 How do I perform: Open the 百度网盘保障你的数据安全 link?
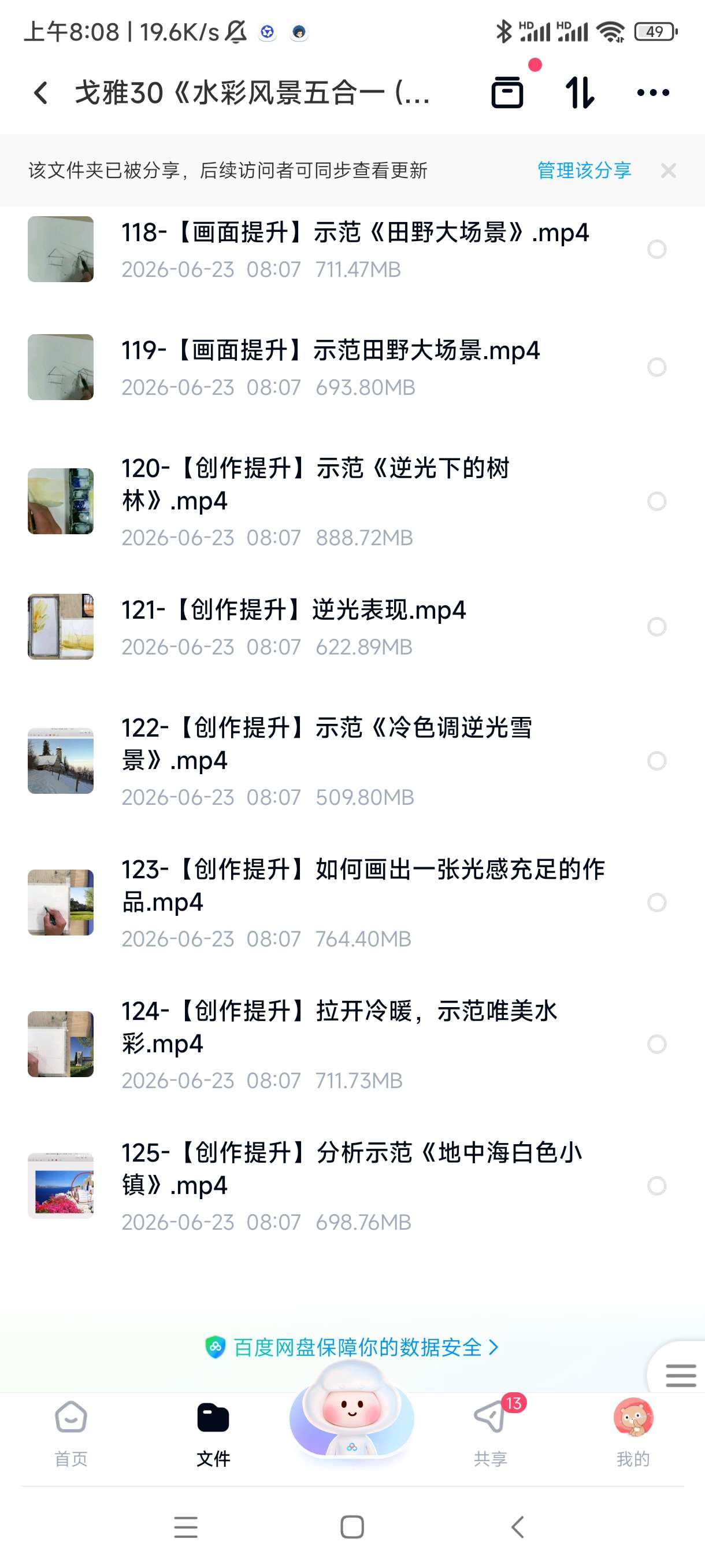point(352,1347)
